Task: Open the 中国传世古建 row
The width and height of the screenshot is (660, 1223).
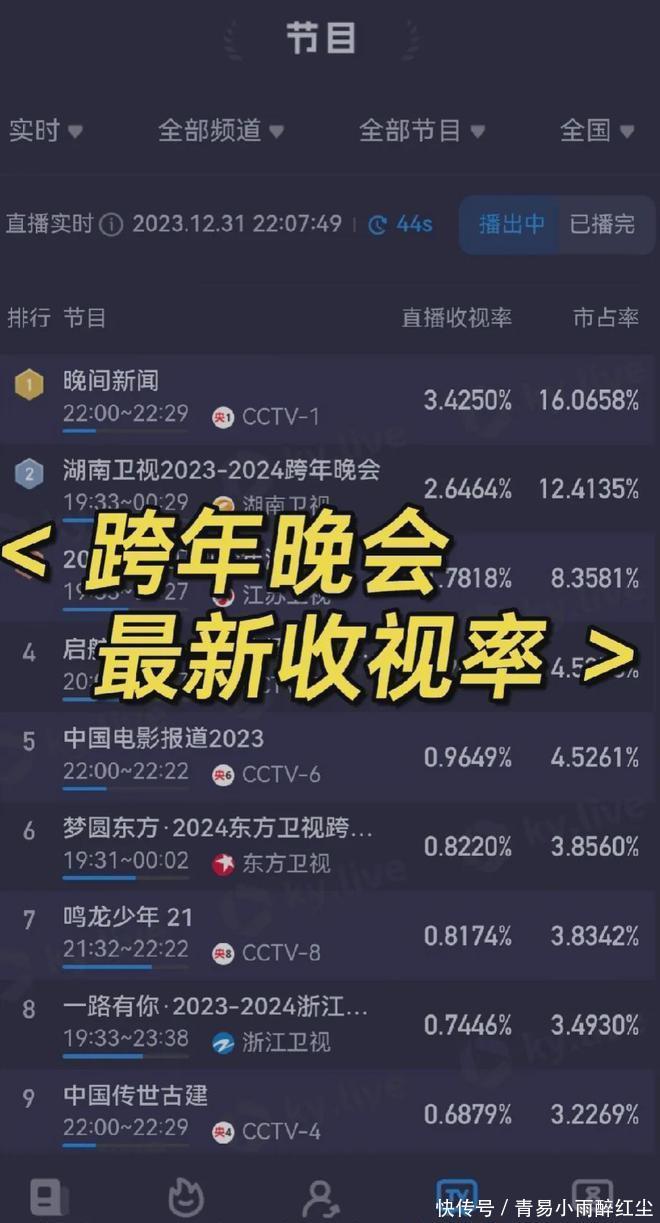Action: pos(330,1112)
